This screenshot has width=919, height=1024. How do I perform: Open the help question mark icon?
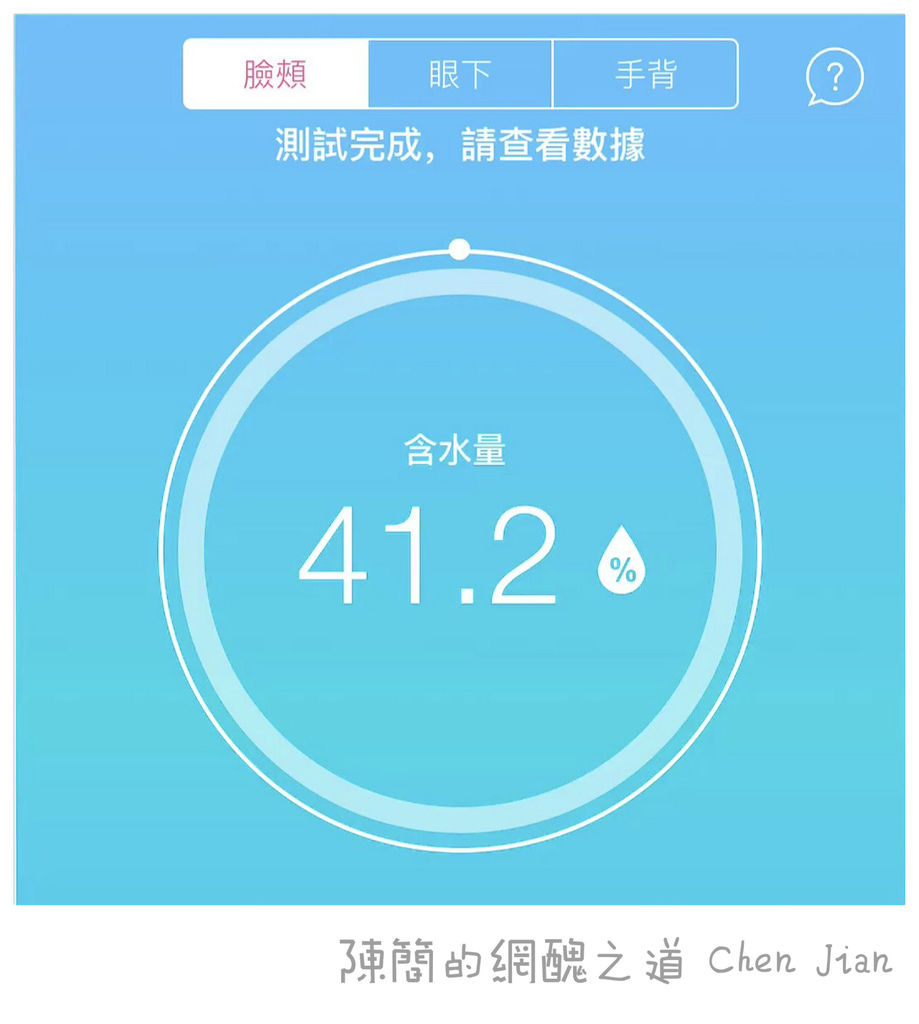click(835, 77)
